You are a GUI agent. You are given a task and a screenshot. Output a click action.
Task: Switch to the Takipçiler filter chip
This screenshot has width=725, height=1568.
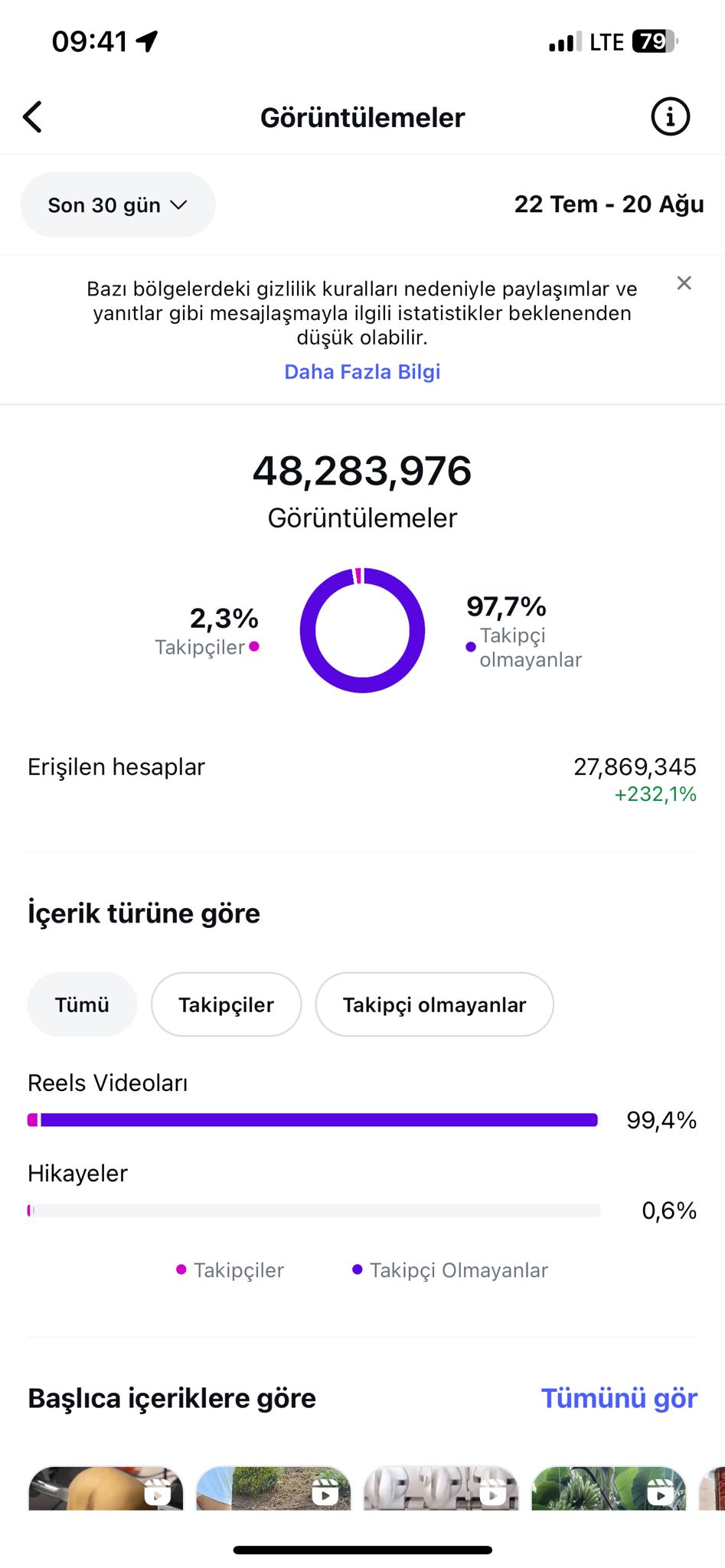[226, 1004]
